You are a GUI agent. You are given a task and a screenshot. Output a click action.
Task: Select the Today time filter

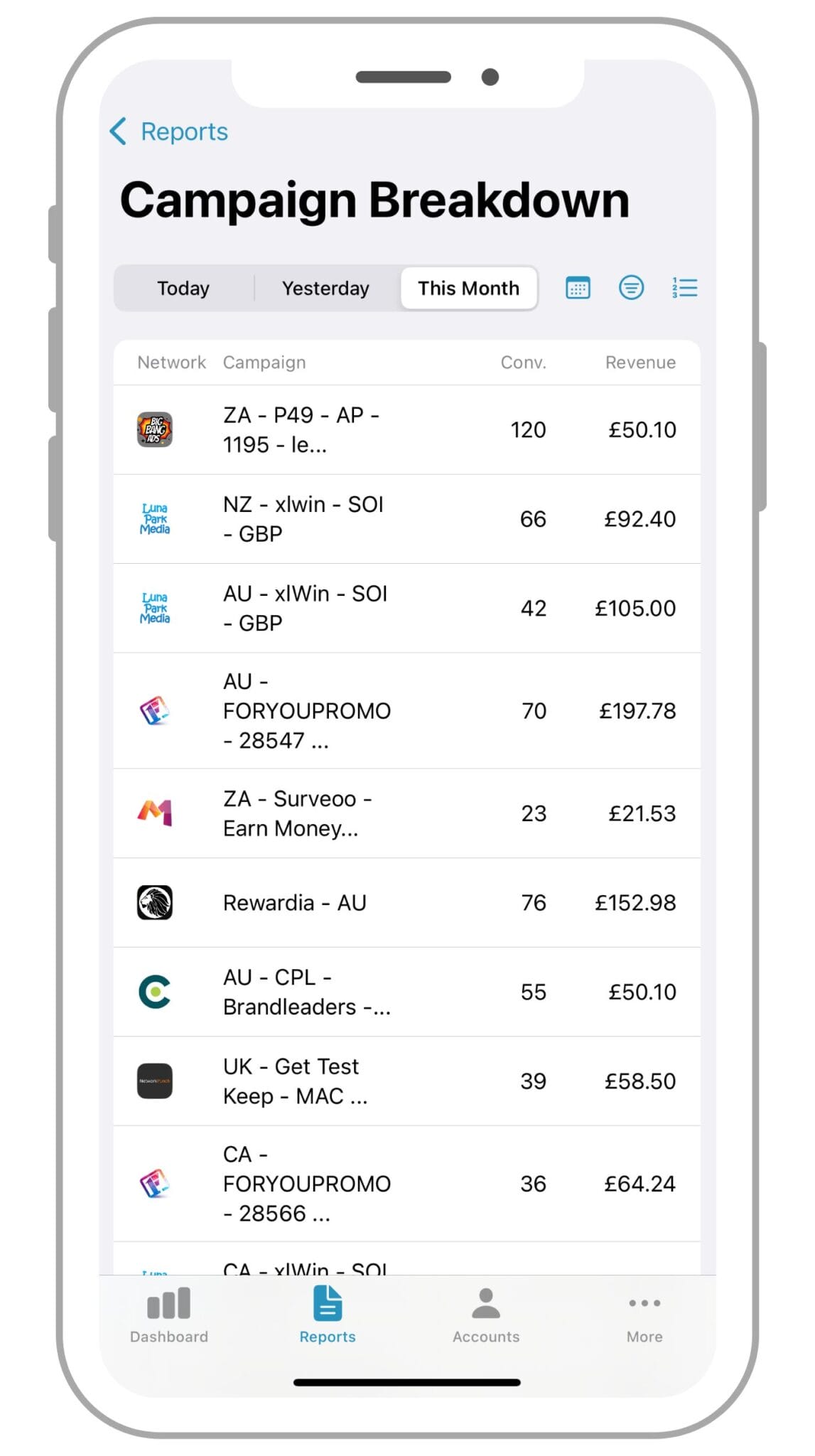coord(183,288)
